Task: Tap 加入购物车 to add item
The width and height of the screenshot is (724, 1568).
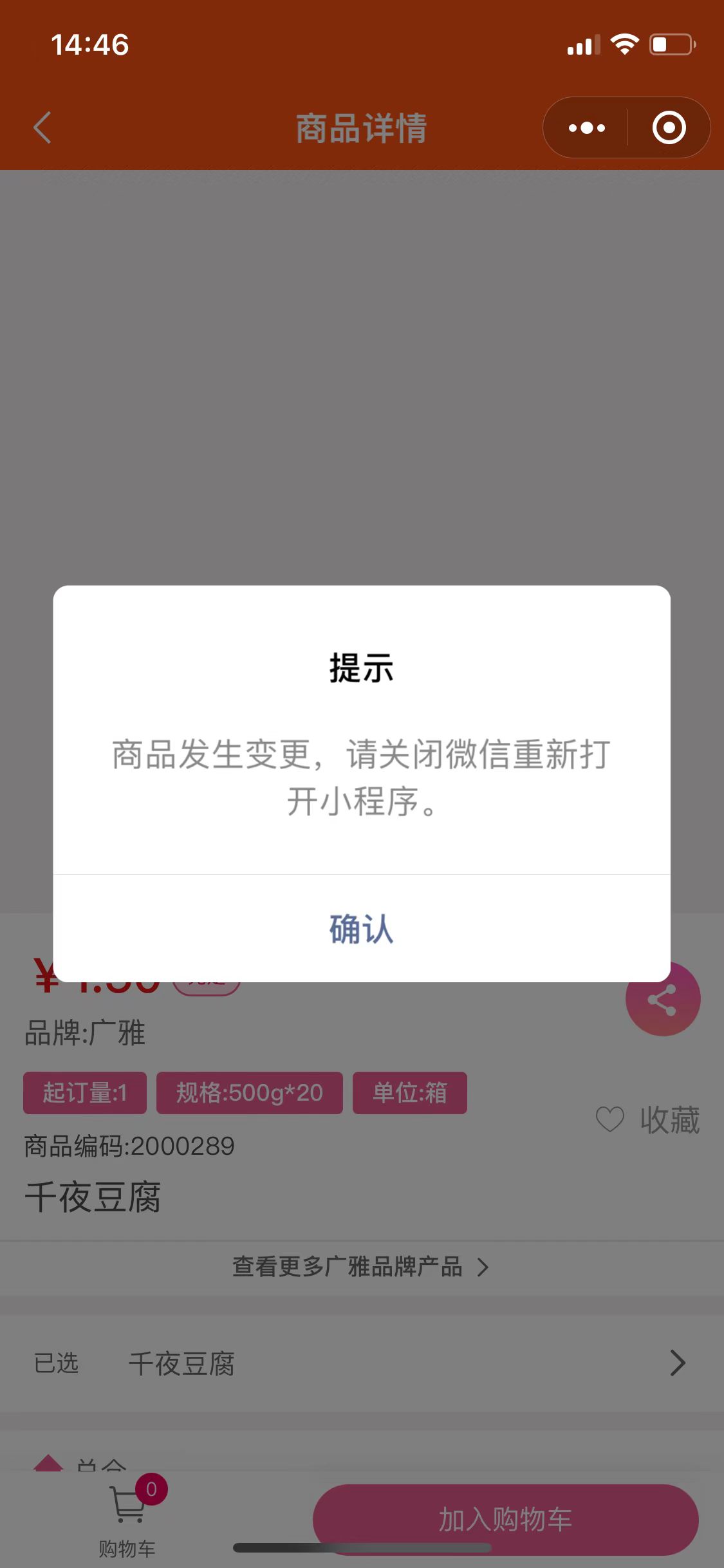Action: click(505, 1520)
